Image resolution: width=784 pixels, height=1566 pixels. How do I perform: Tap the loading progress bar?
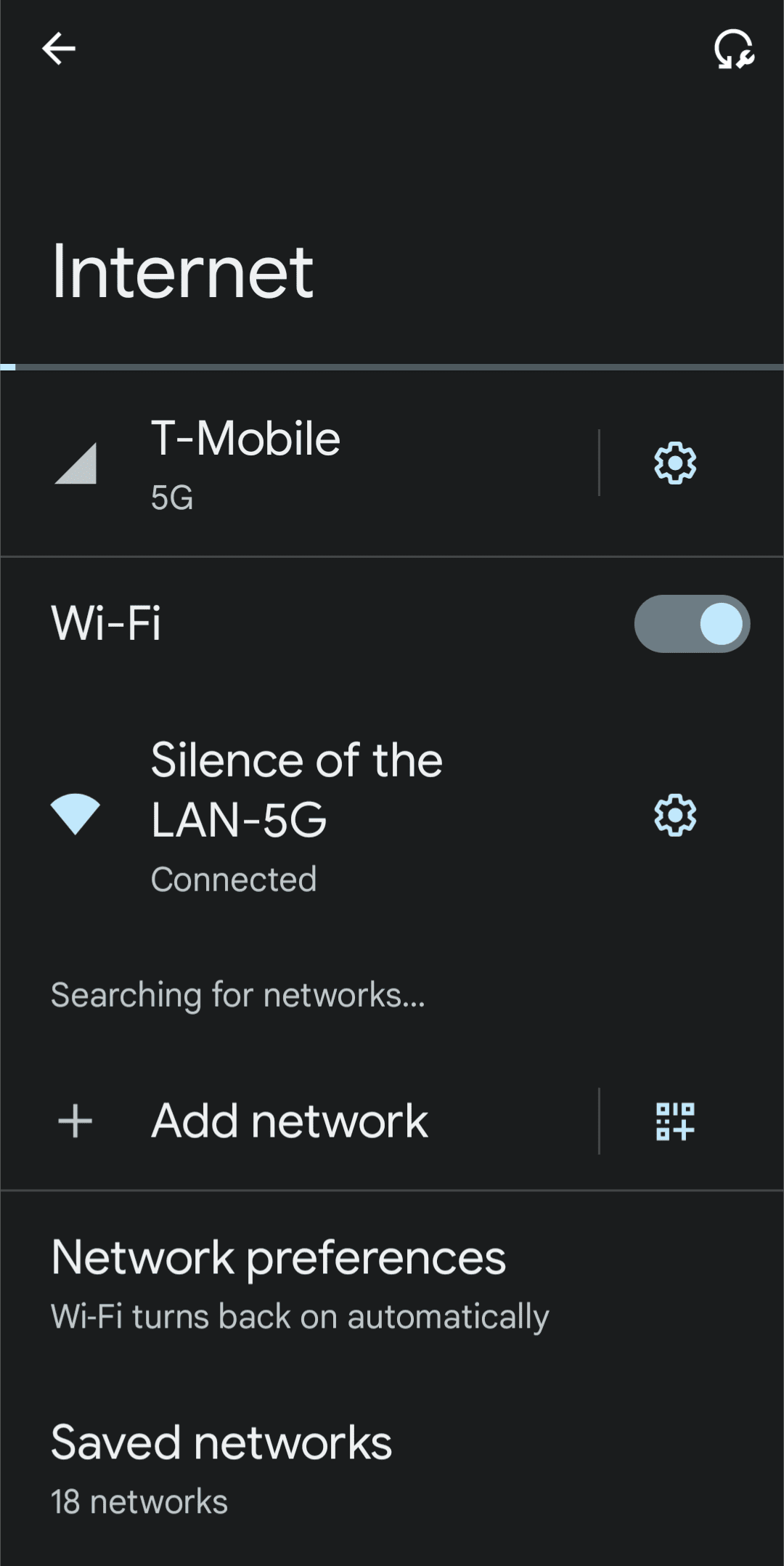392,367
